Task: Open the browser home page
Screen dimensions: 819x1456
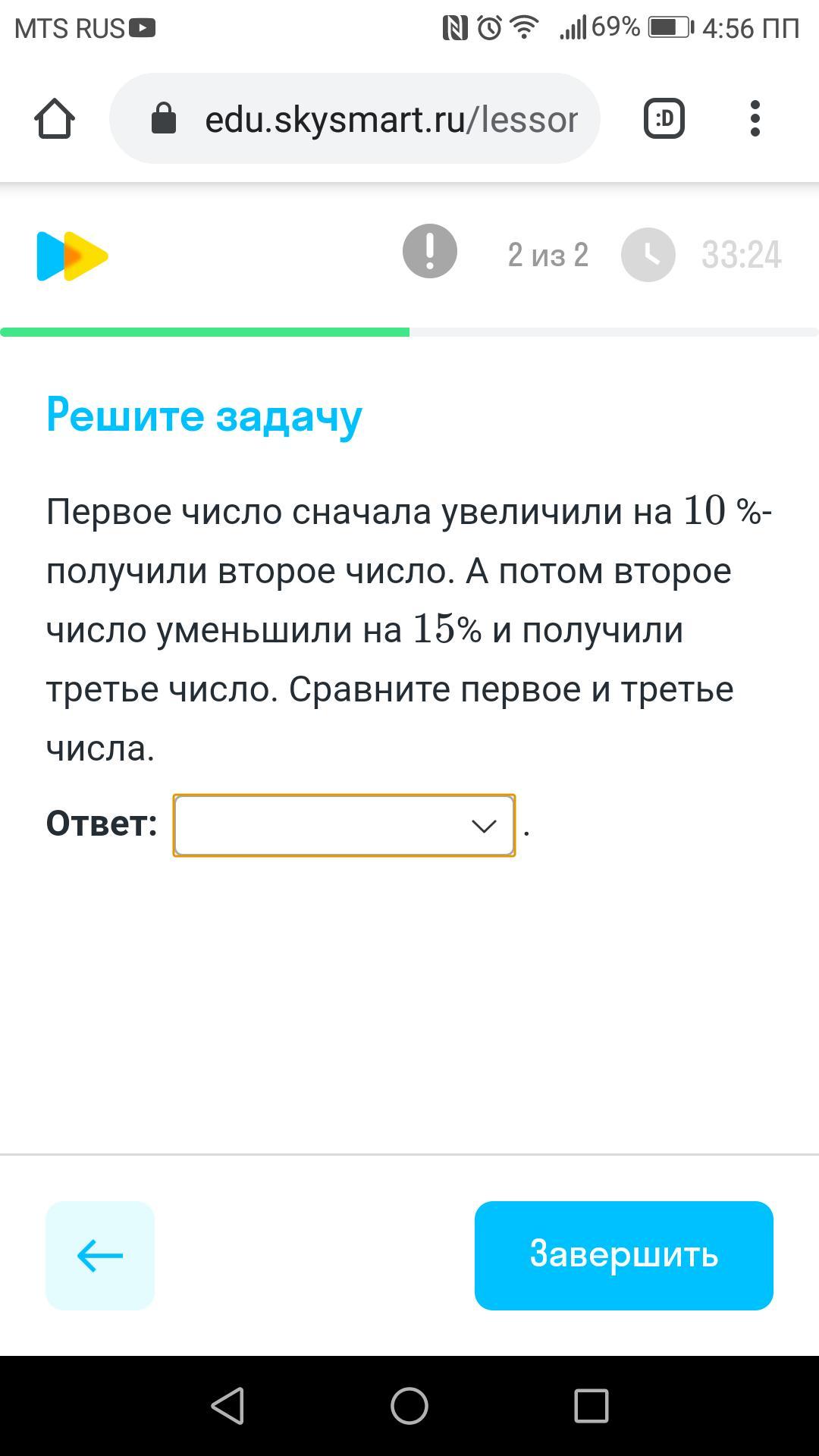Action: click(55, 119)
